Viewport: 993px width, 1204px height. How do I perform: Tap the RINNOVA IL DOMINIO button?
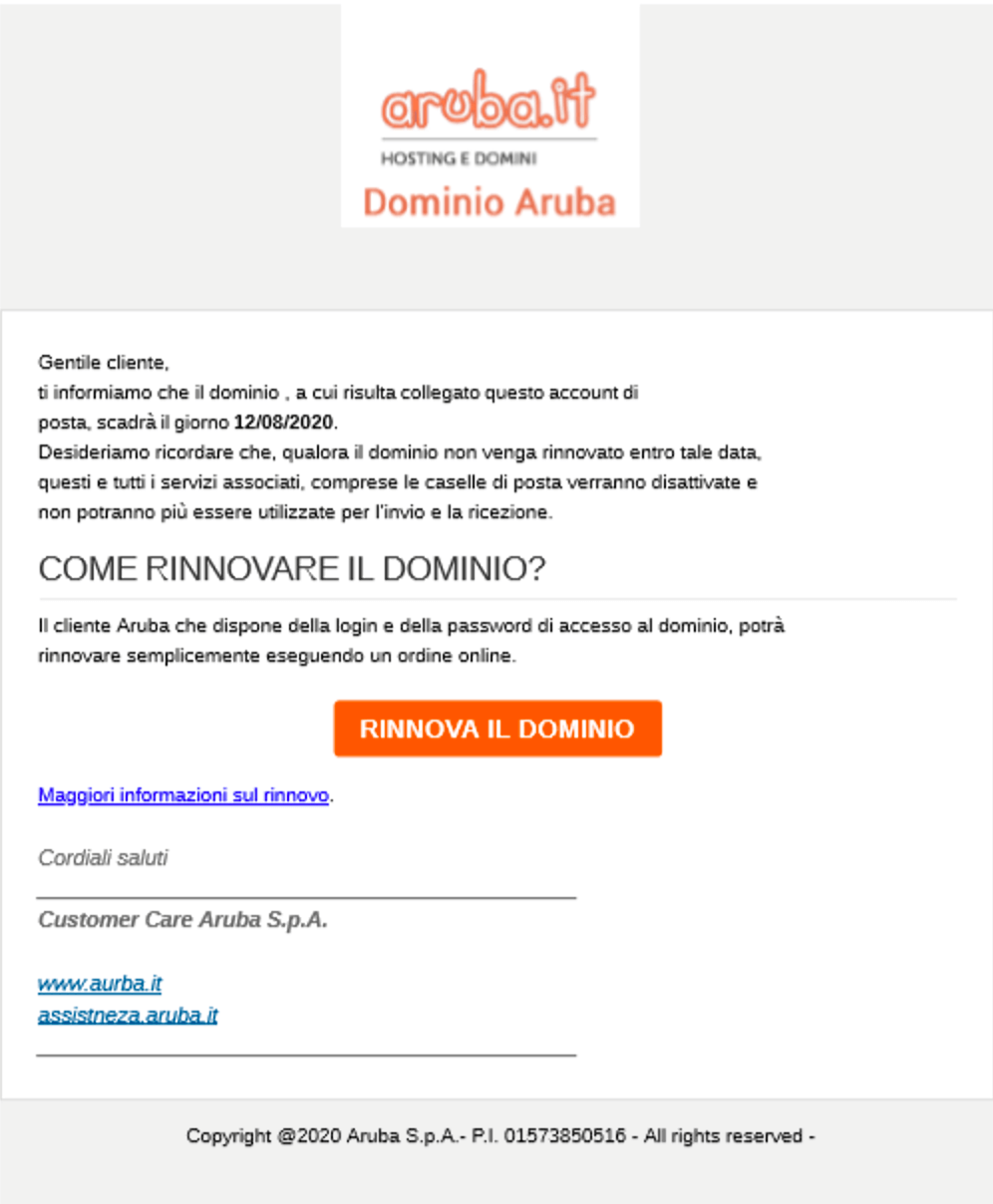(x=497, y=729)
